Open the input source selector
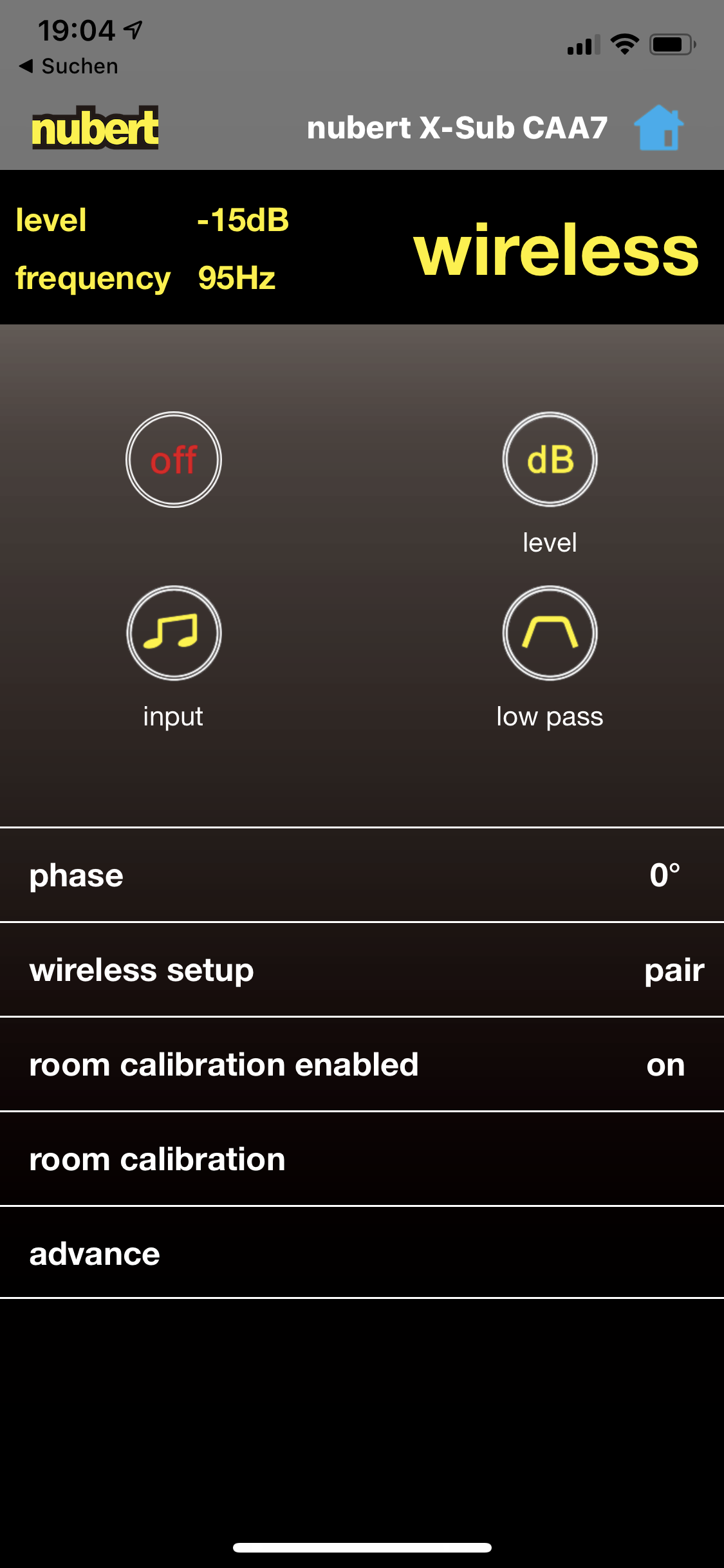 174,633
